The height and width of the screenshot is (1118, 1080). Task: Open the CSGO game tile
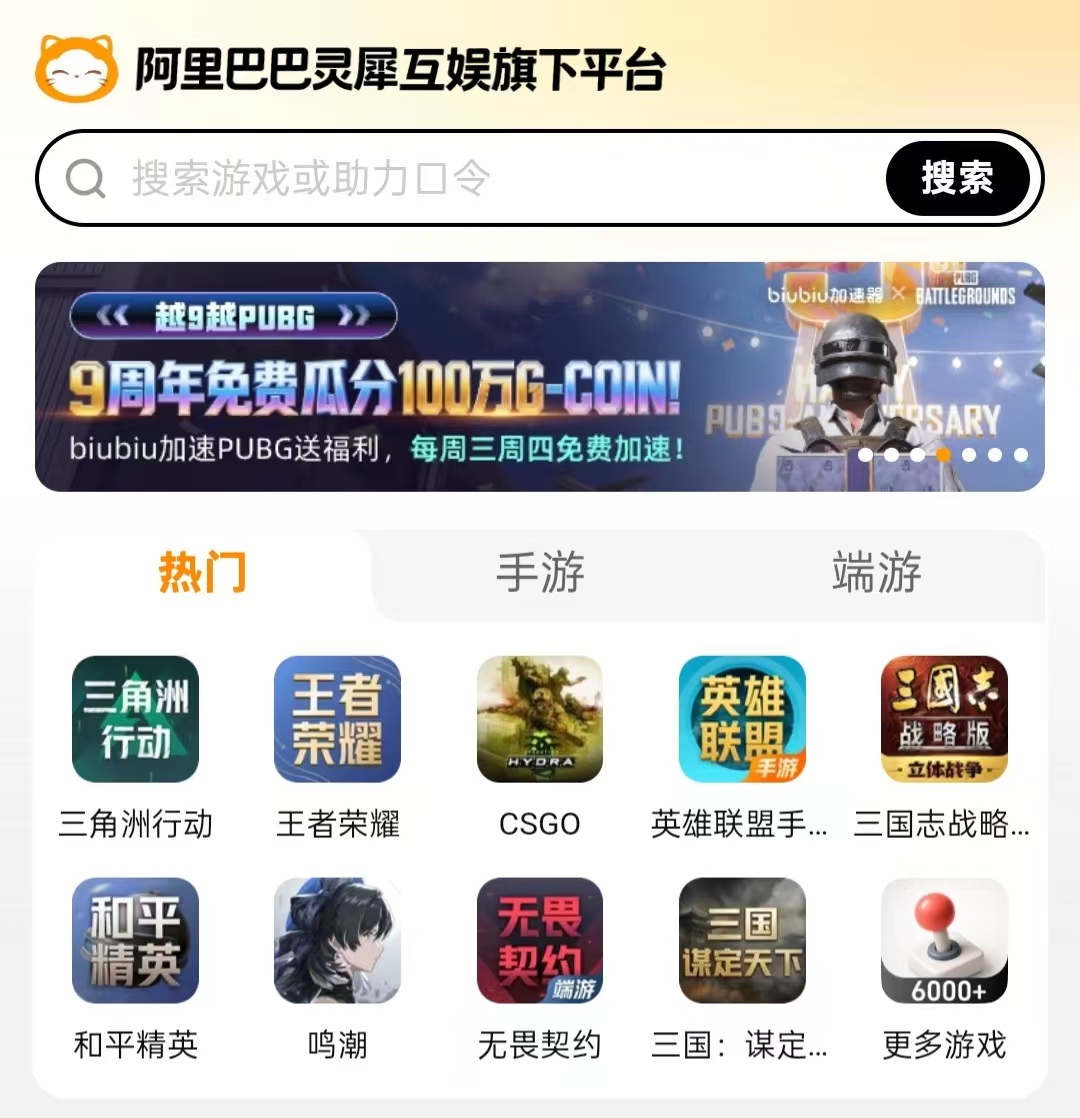point(540,719)
